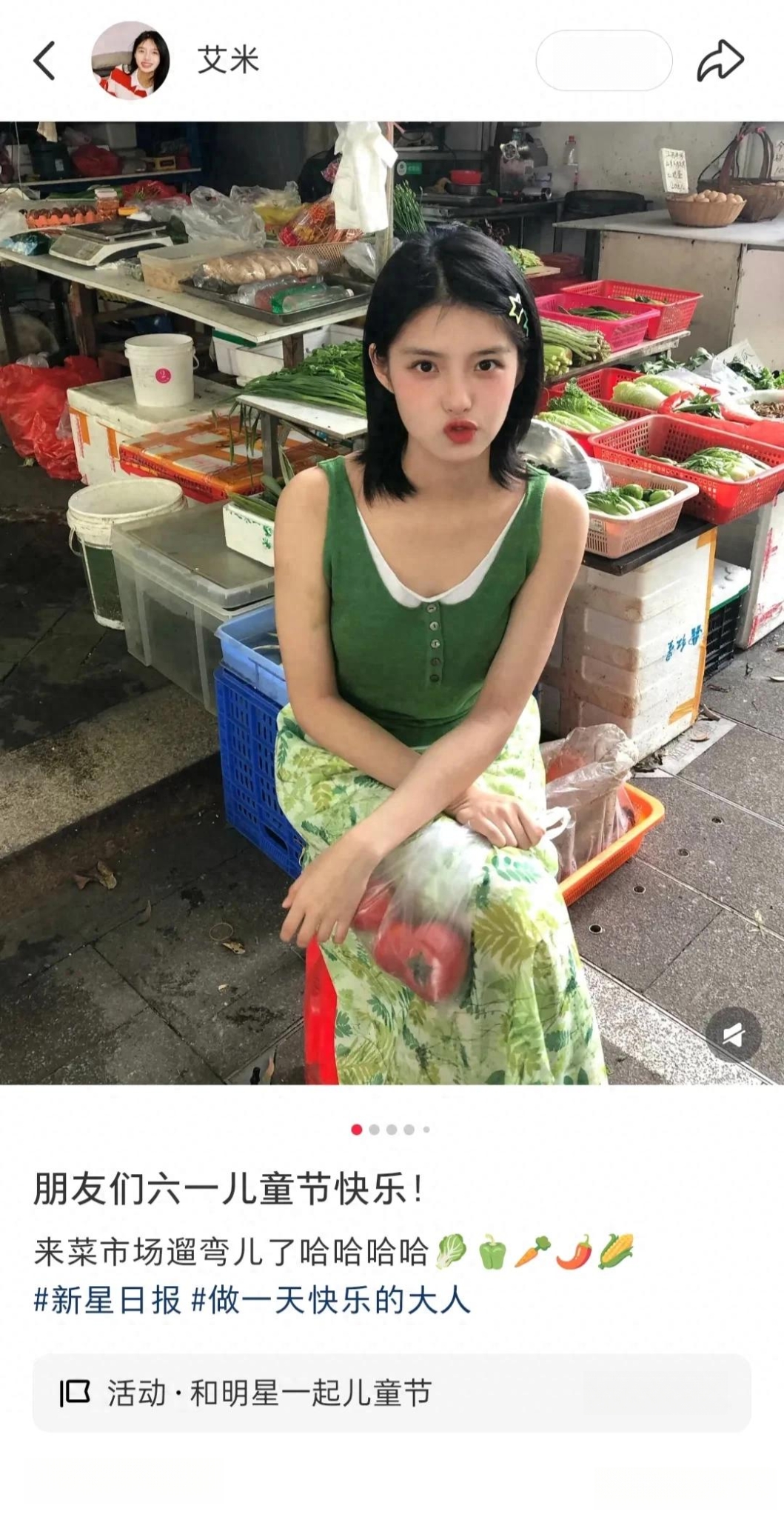Screen dimensions: 784x1517
Task: Go back using the top-left arrow
Action: [44, 61]
